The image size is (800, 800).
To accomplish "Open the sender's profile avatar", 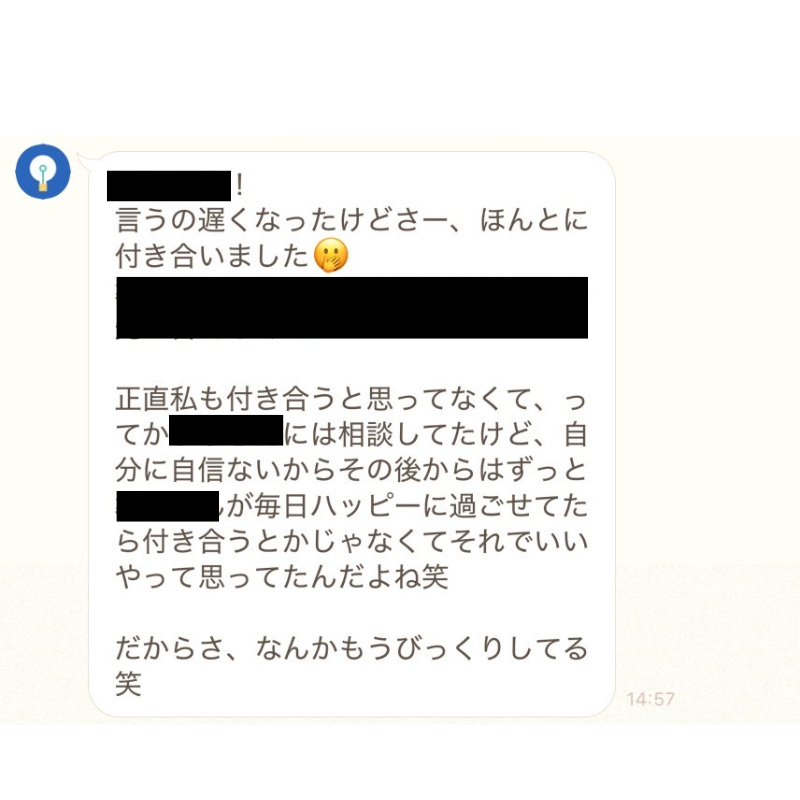I will [43, 172].
